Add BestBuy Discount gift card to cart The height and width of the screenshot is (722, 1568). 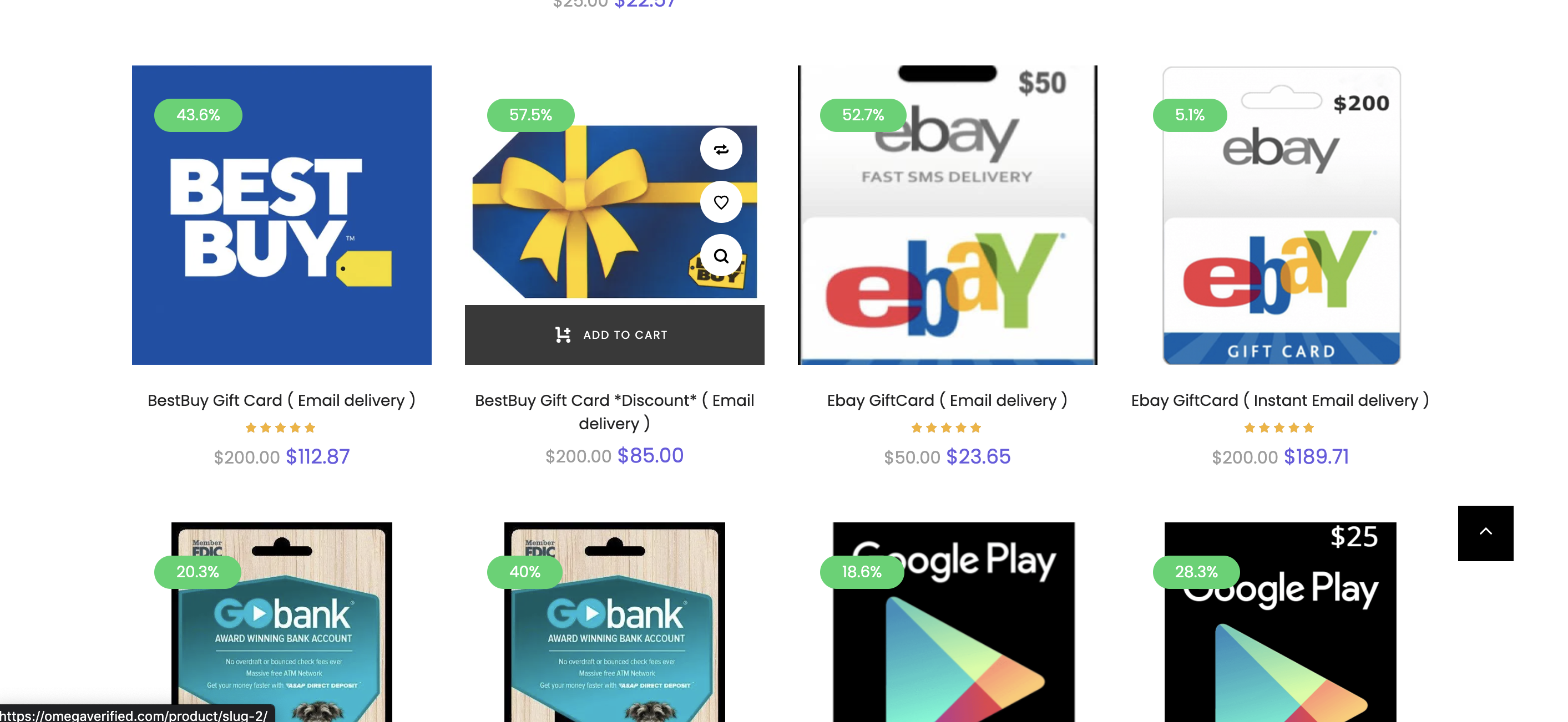(614, 334)
